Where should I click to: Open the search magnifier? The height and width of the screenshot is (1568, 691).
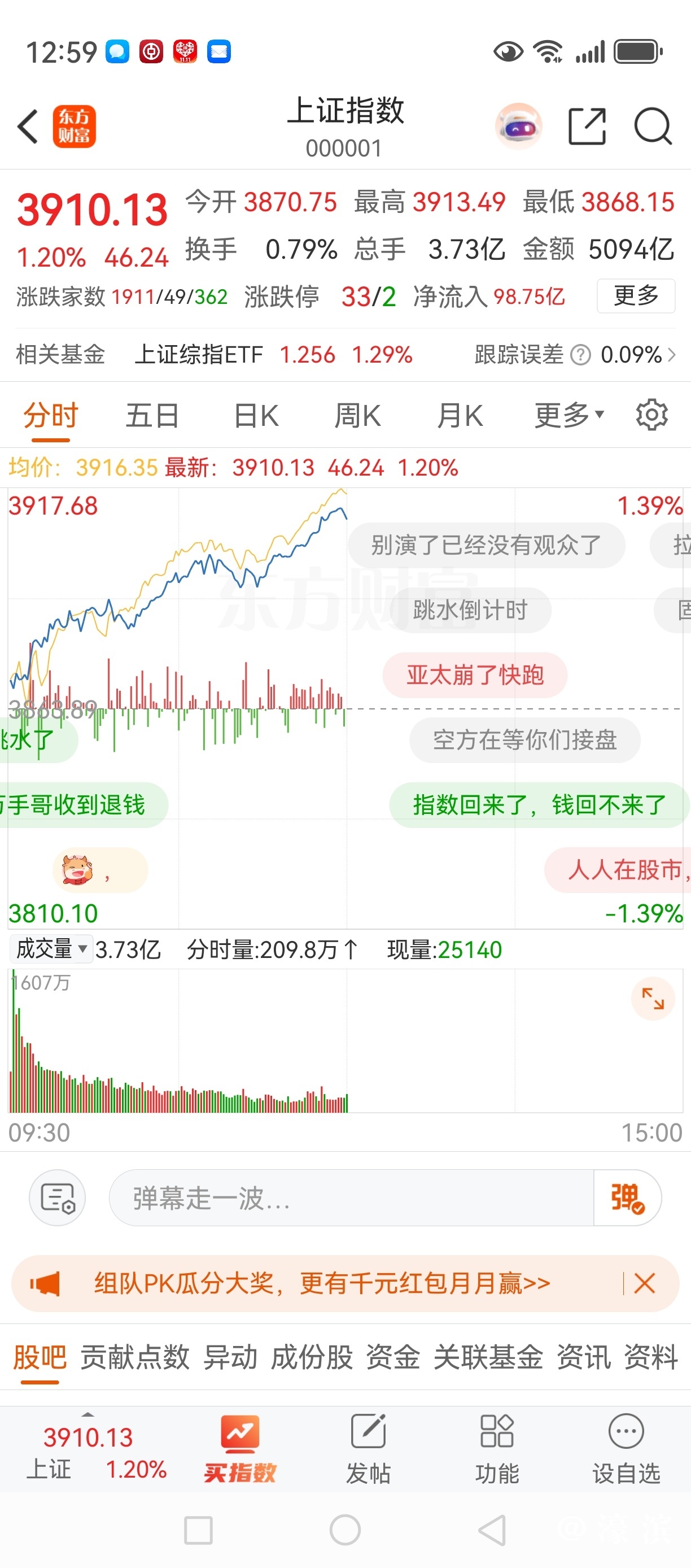[x=652, y=127]
